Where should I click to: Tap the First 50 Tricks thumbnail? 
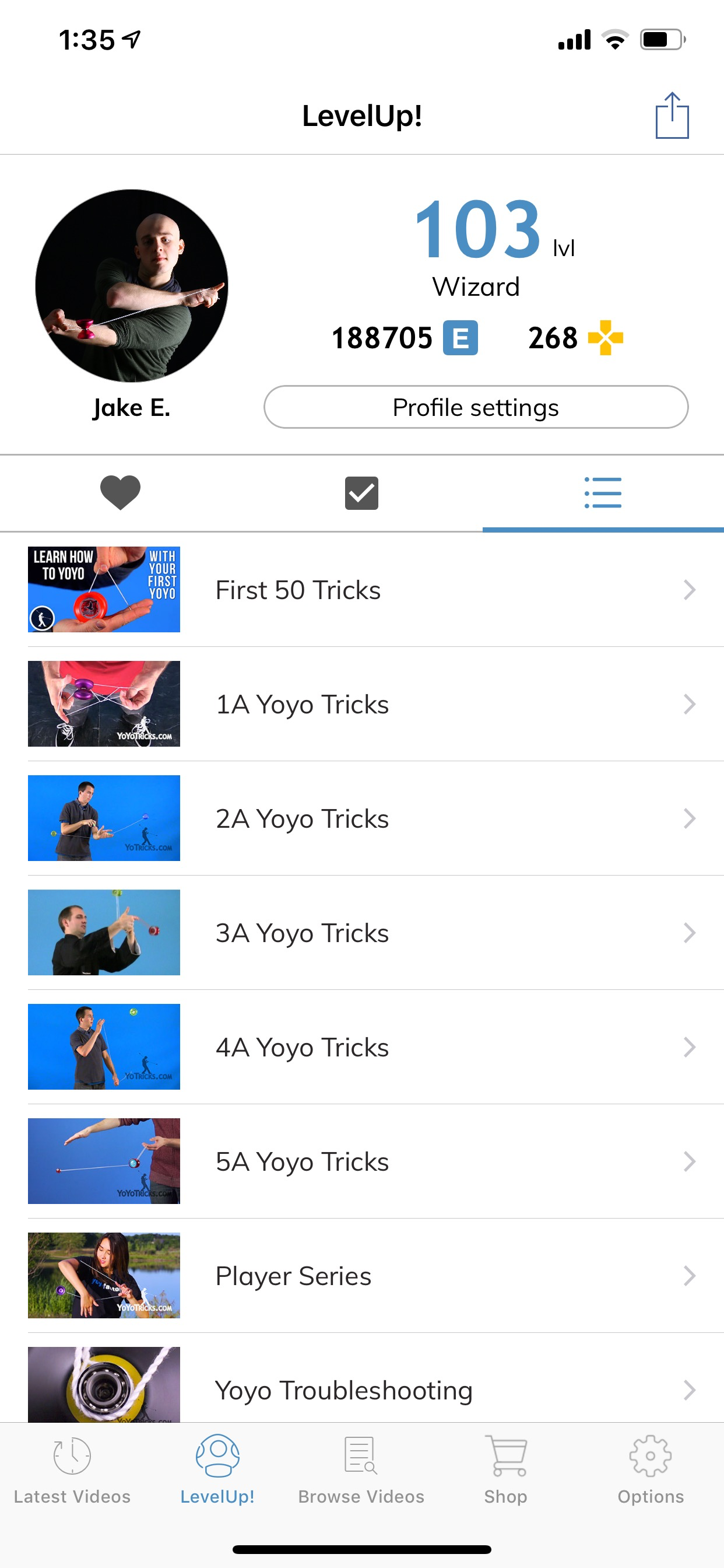[x=104, y=589]
